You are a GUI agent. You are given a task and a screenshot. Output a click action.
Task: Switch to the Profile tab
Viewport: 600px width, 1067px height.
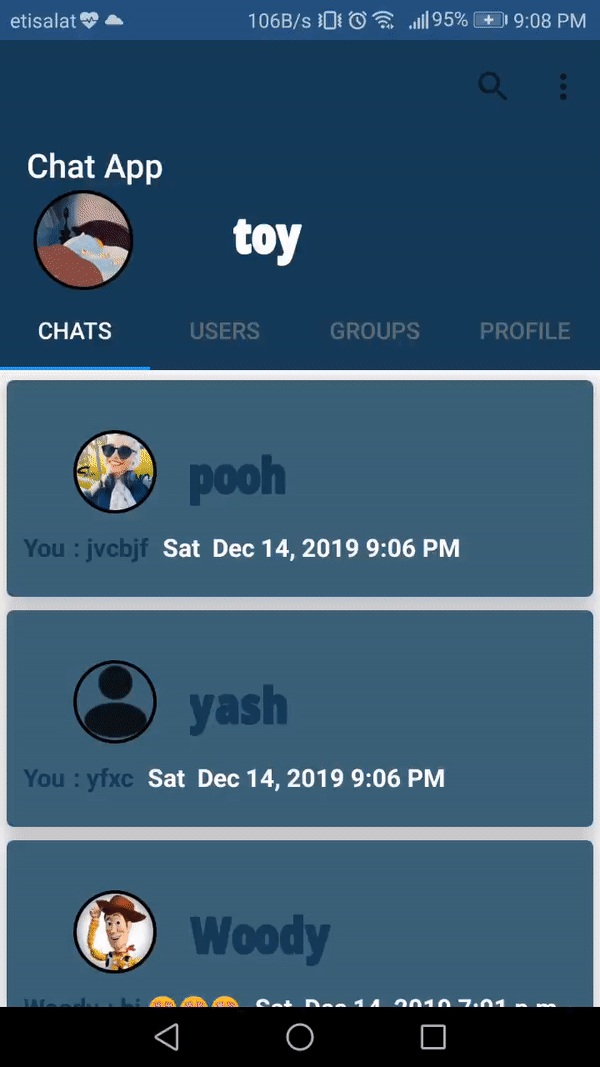click(524, 331)
